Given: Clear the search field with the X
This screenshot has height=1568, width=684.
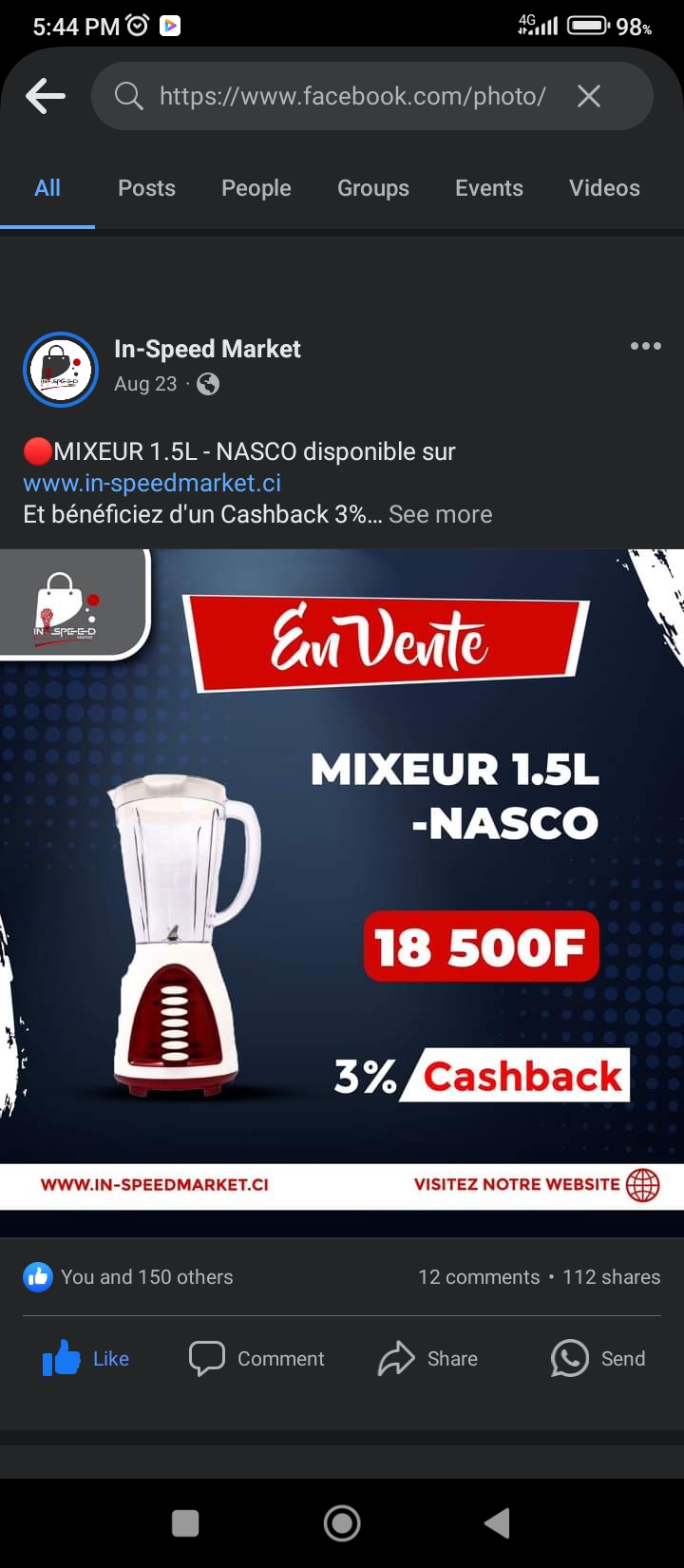Looking at the screenshot, I should point(589,96).
